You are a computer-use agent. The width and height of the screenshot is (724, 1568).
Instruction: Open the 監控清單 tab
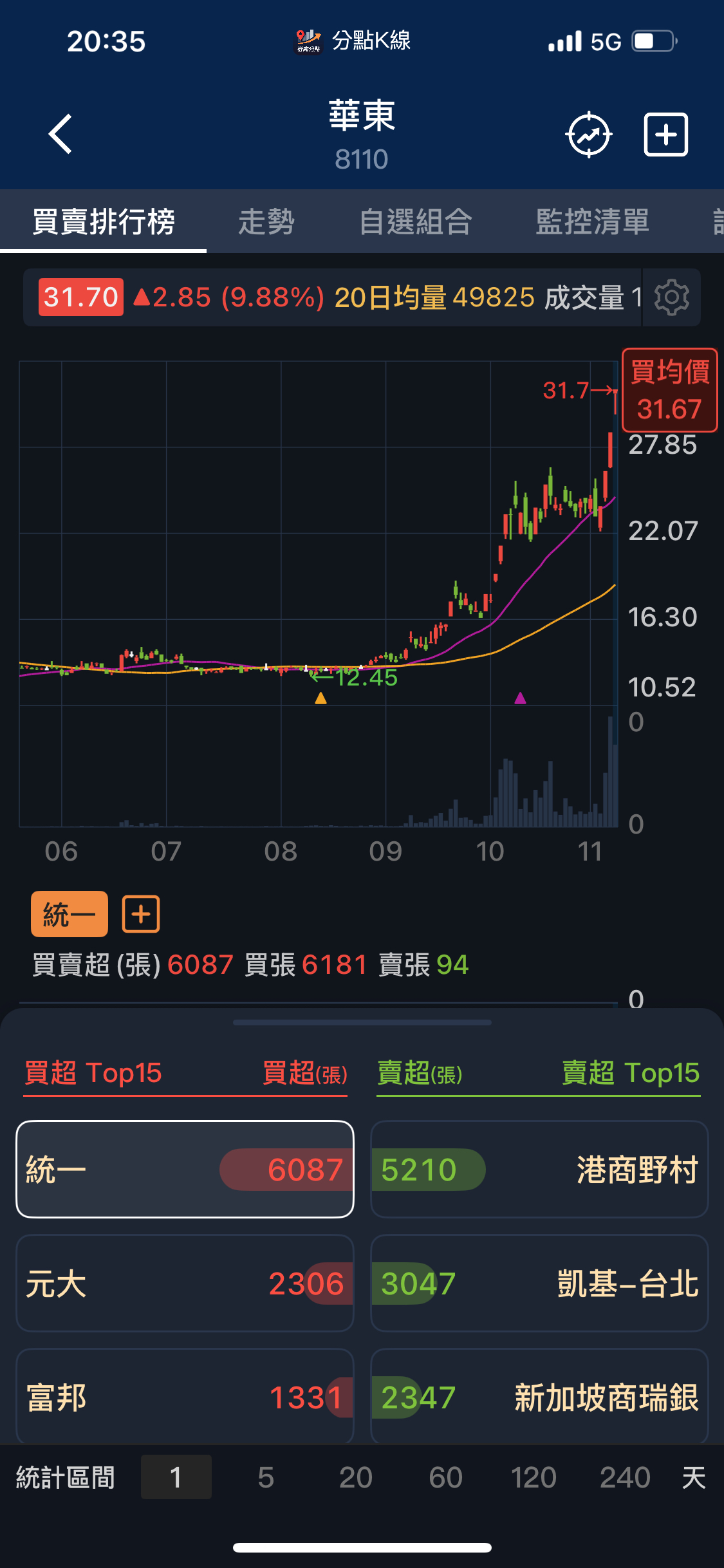pyautogui.click(x=592, y=222)
